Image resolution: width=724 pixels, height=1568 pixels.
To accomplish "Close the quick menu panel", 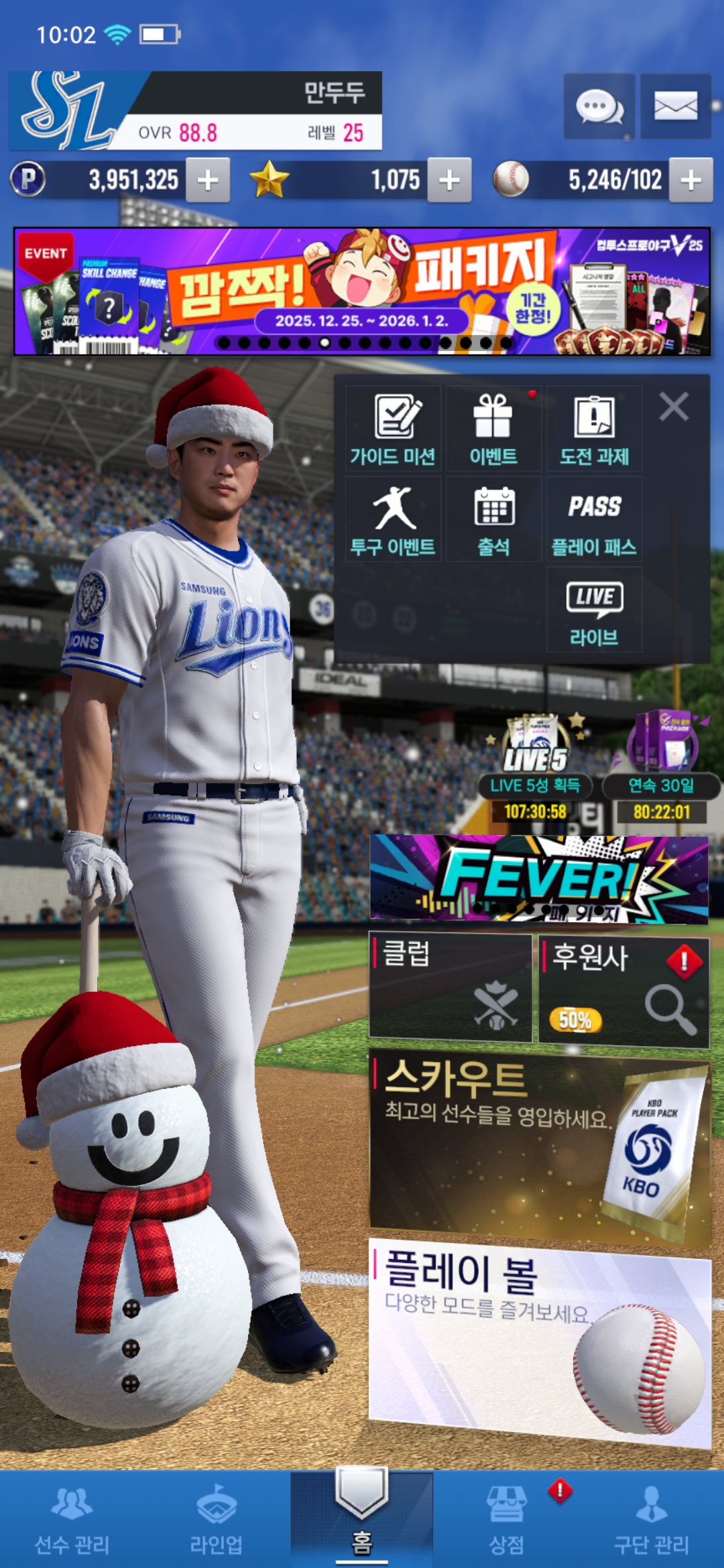I will pos(674,407).
